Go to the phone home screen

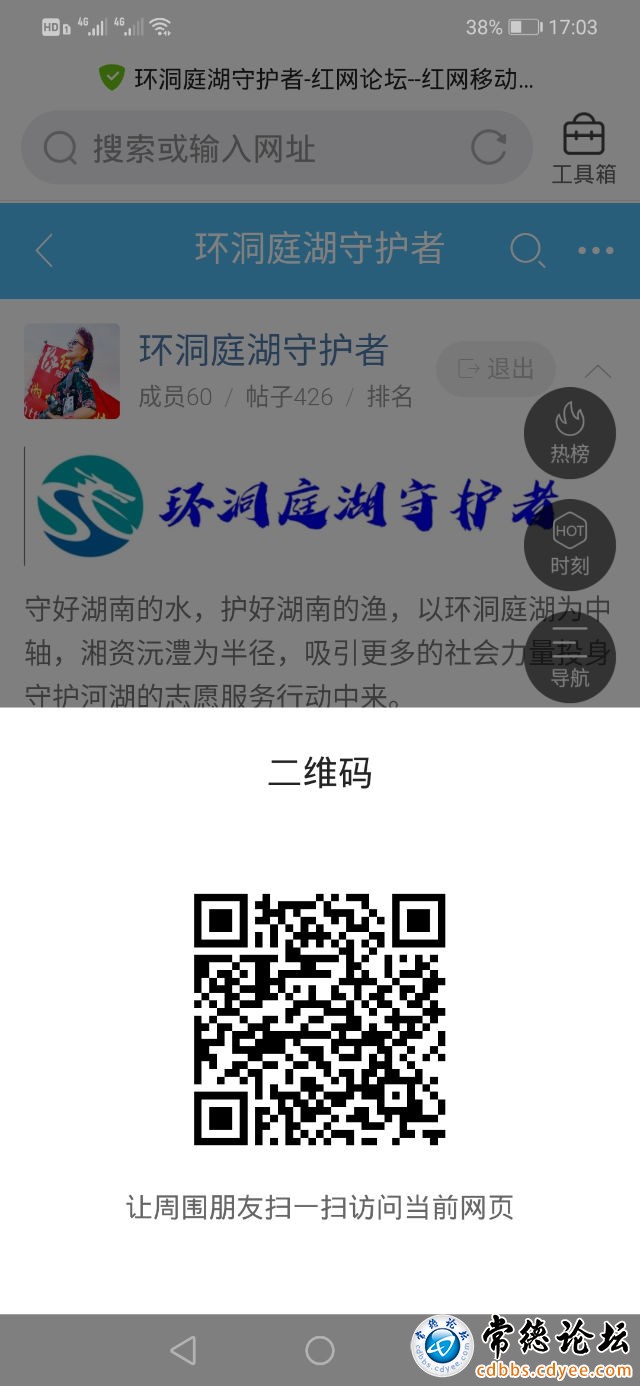coord(320,1350)
